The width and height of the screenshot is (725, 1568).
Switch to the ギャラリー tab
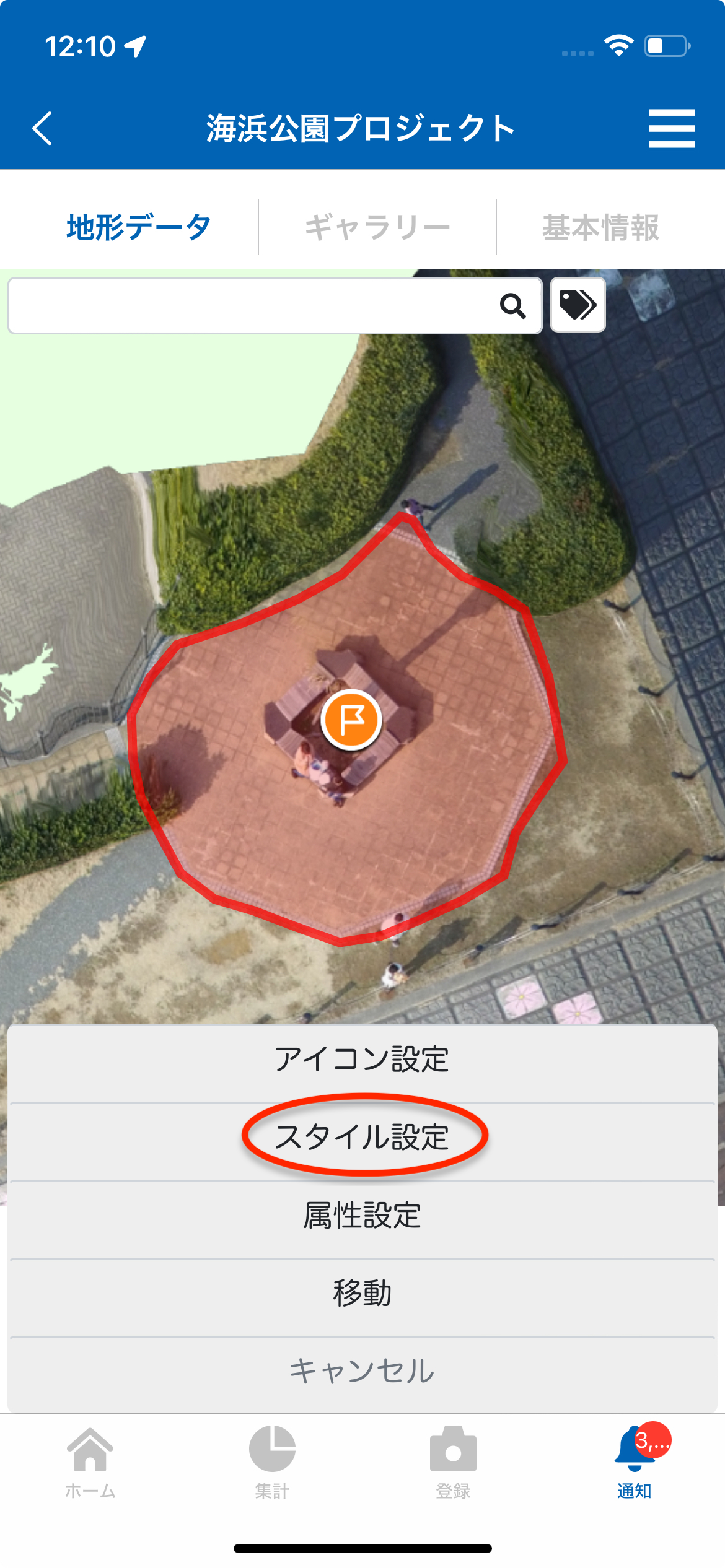click(377, 227)
